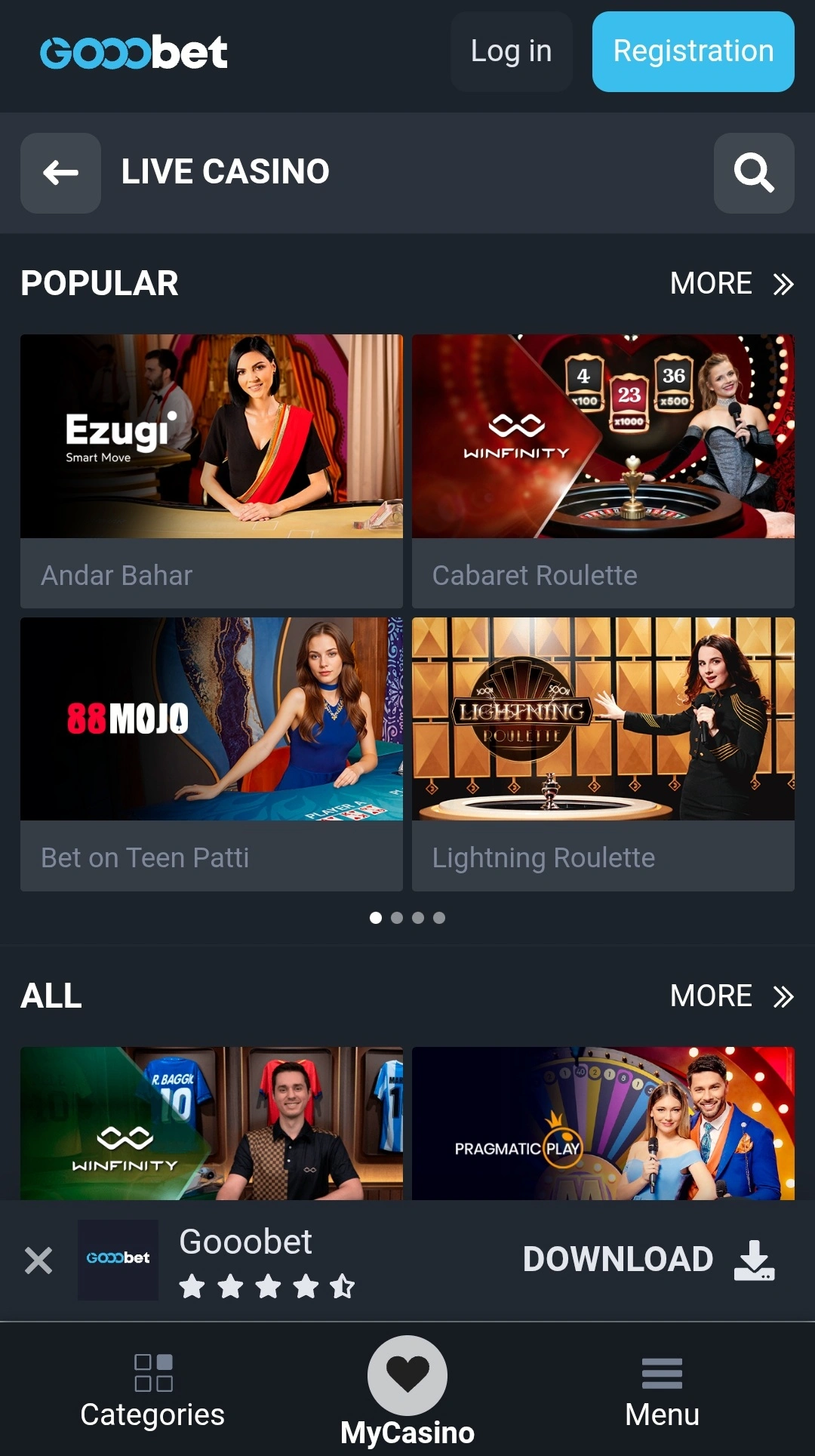Image resolution: width=815 pixels, height=1456 pixels.
Task: Dismiss the app download banner with X
Action: pyautogui.click(x=38, y=1259)
